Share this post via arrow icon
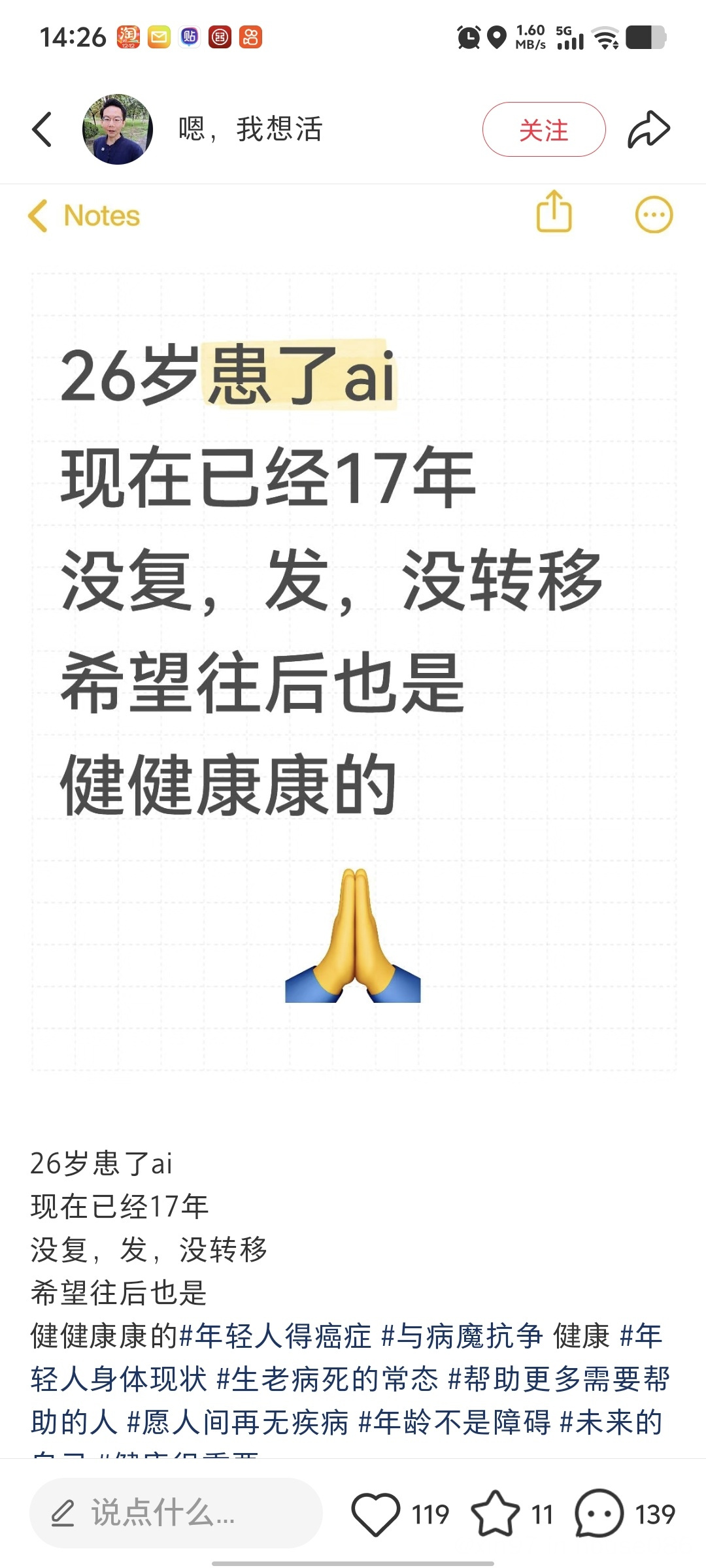Viewport: 706px width, 1568px height. tap(648, 129)
